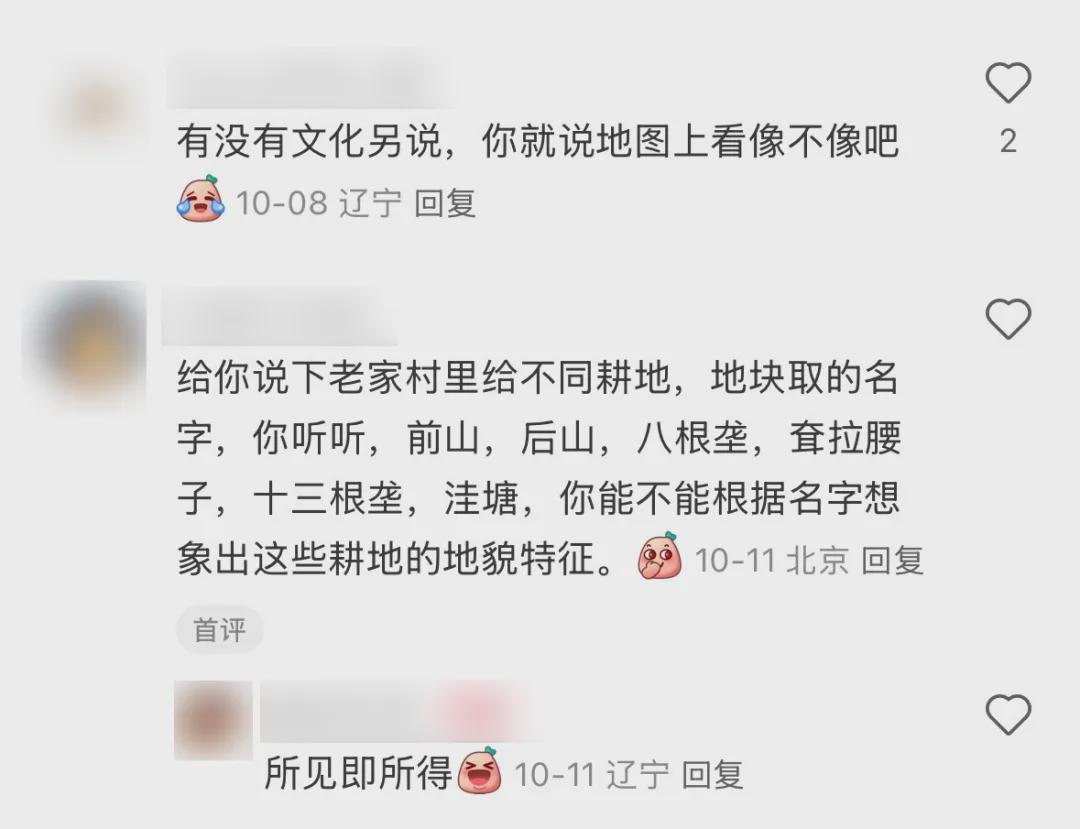This screenshot has height=829, width=1080.
Task: Reply to the 所见即所得 comment
Action: point(714,773)
